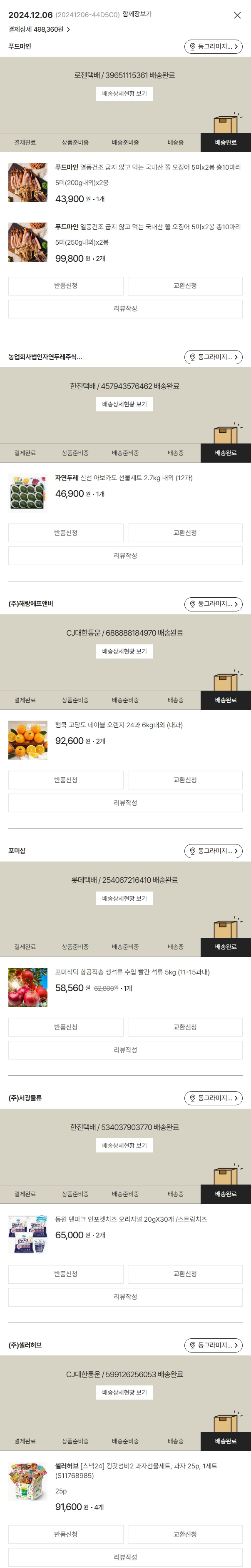Request an exchange for the pomegranate order
Viewport: 251px width, 1568px height.
pyautogui.click(x=185, y=1027)
